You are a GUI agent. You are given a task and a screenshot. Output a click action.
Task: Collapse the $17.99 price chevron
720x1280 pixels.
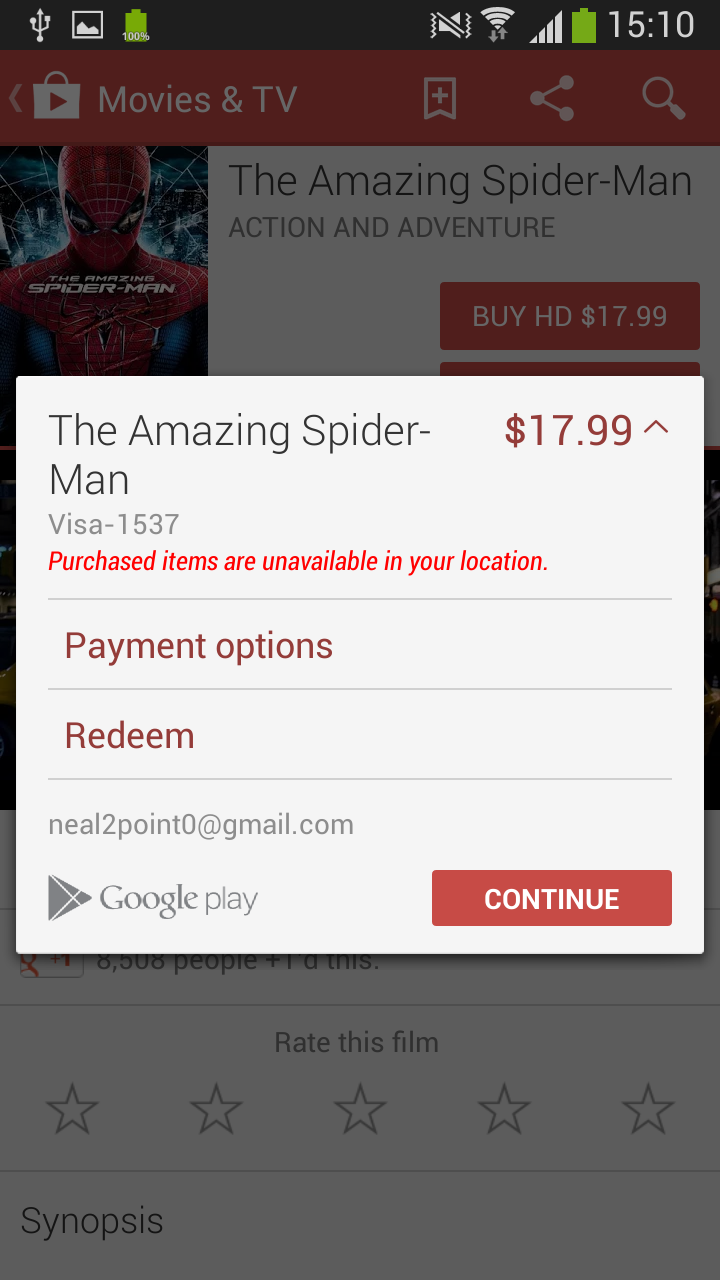pos(656,428)
